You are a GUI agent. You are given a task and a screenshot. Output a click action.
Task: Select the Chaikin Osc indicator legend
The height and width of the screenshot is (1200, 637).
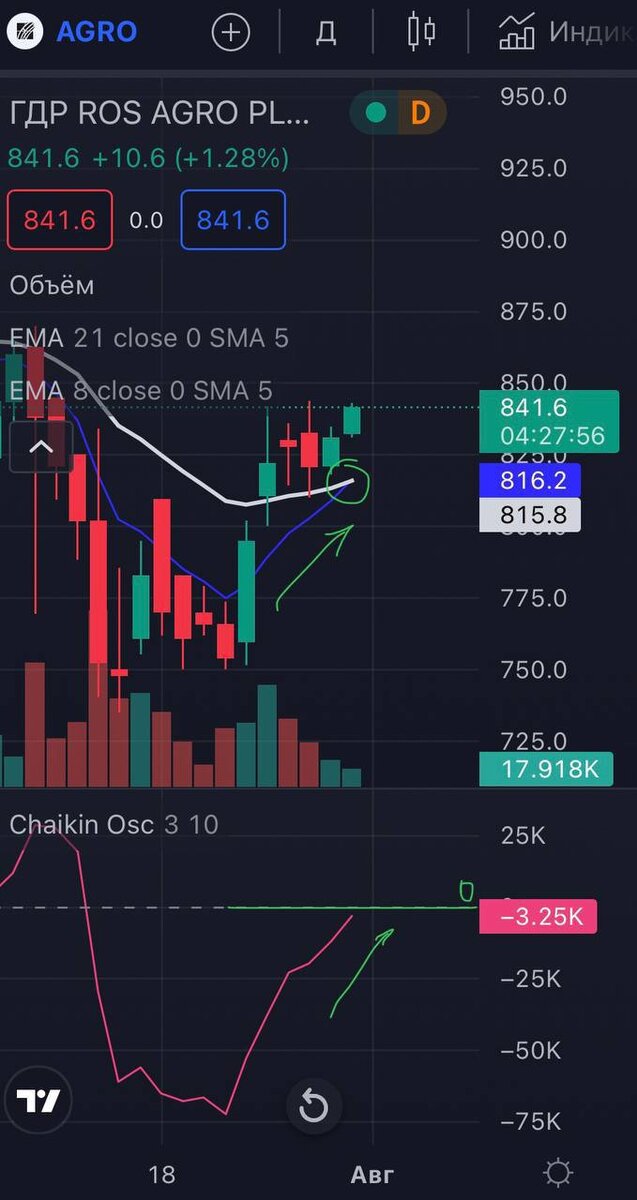tap(113, 825)
